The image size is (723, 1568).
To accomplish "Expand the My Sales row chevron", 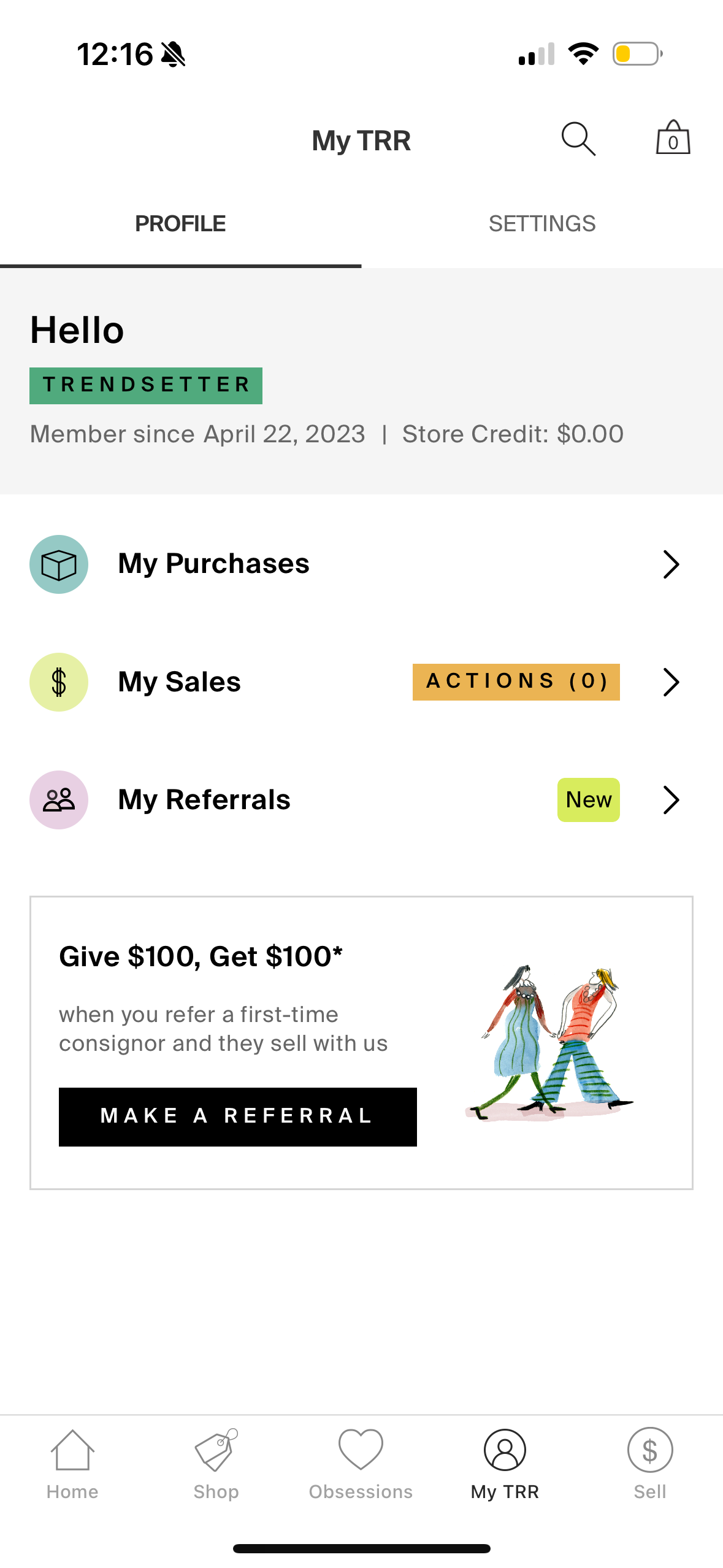I will point(670,682).
